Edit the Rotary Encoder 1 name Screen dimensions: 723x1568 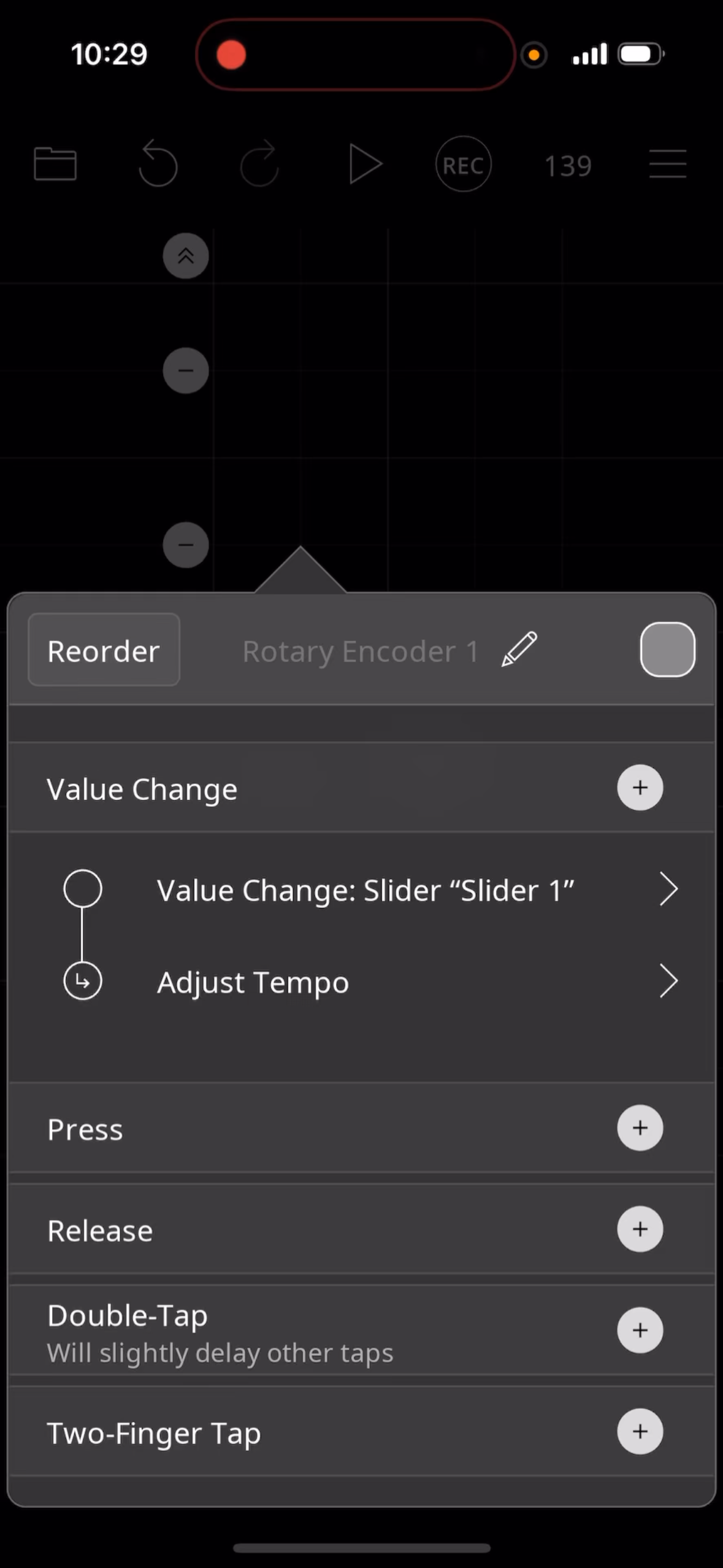[519, 650]
